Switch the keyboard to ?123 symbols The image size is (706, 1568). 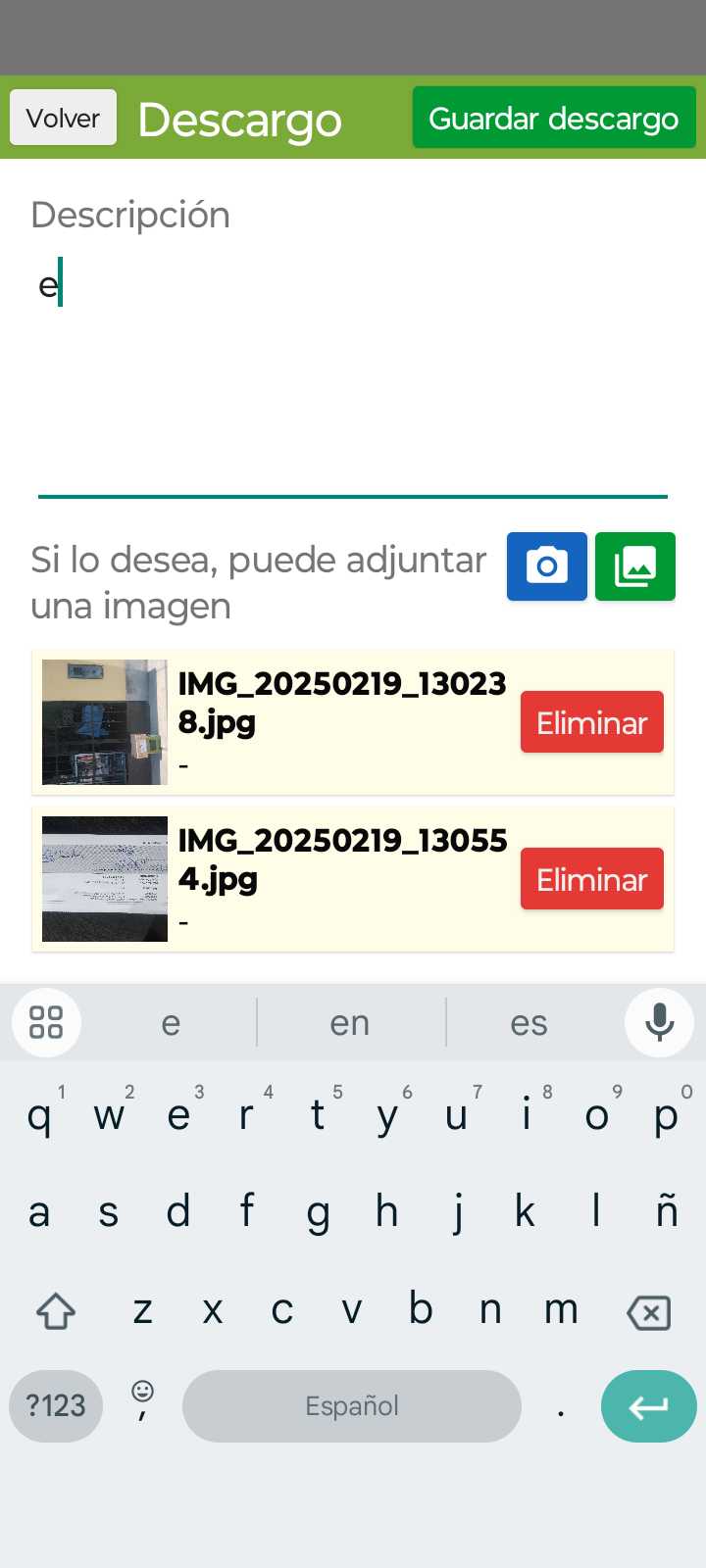[56, 1406]
